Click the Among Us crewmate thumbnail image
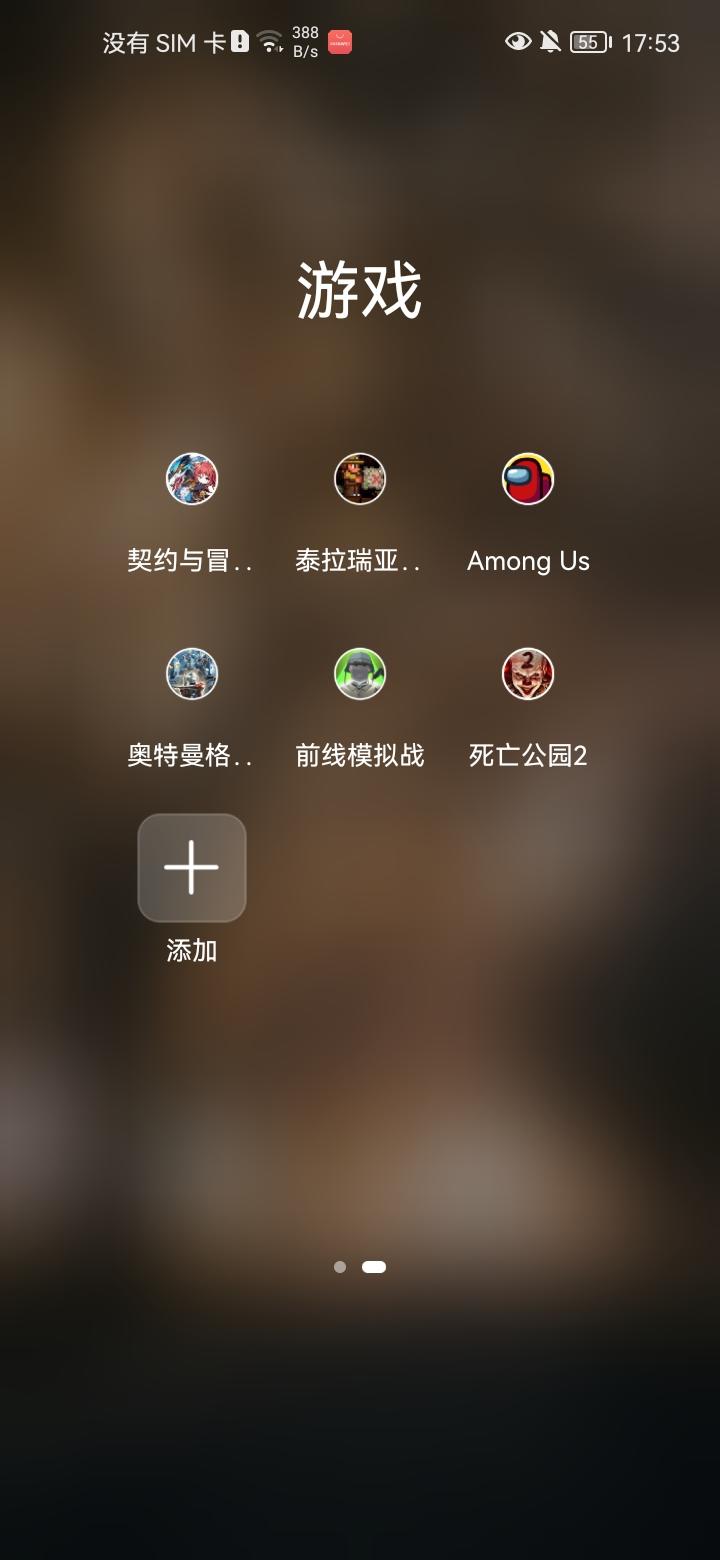 pos(528,479)
